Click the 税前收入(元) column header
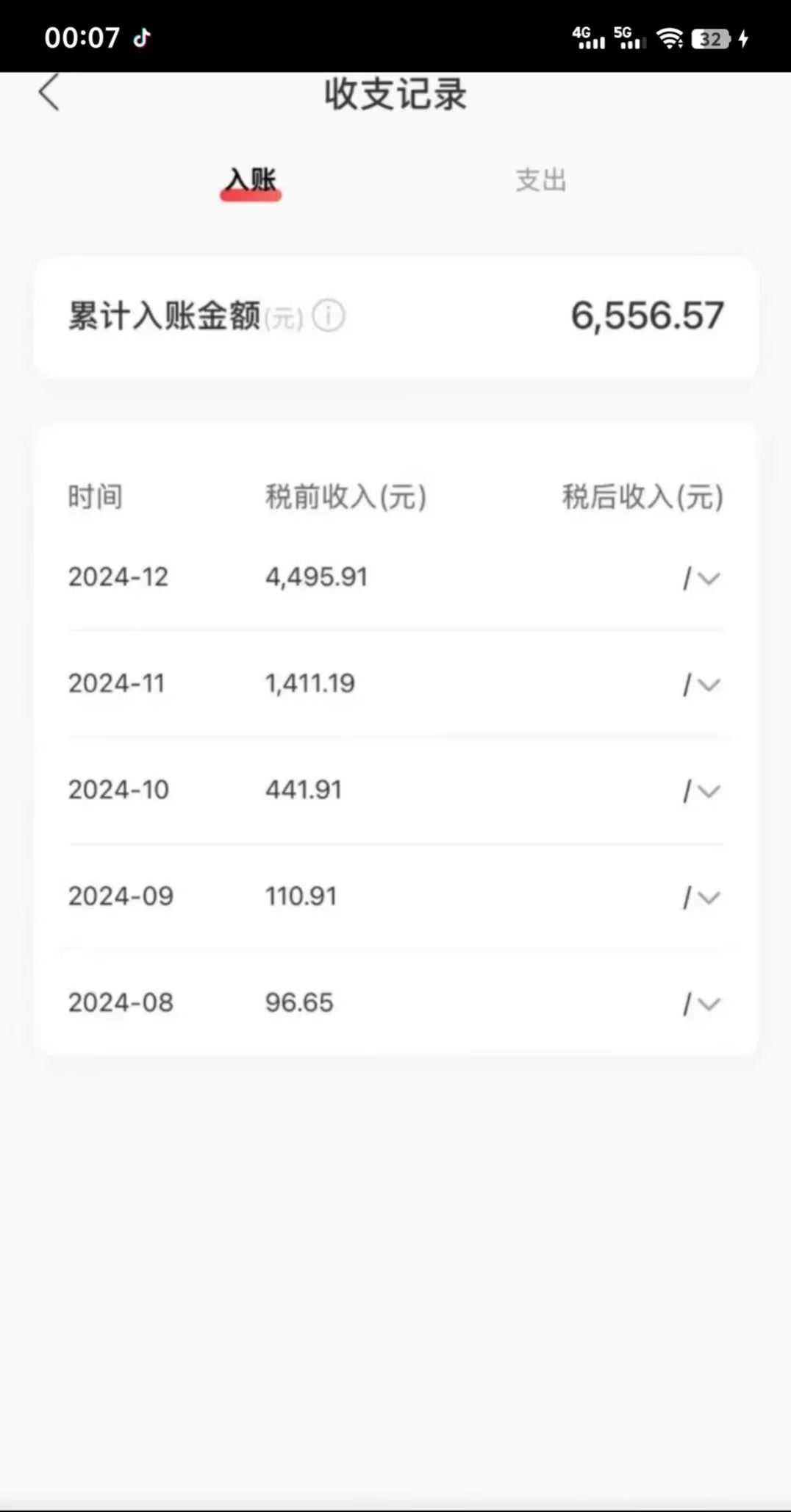The image size is (791, 1512). coord(346,496)
